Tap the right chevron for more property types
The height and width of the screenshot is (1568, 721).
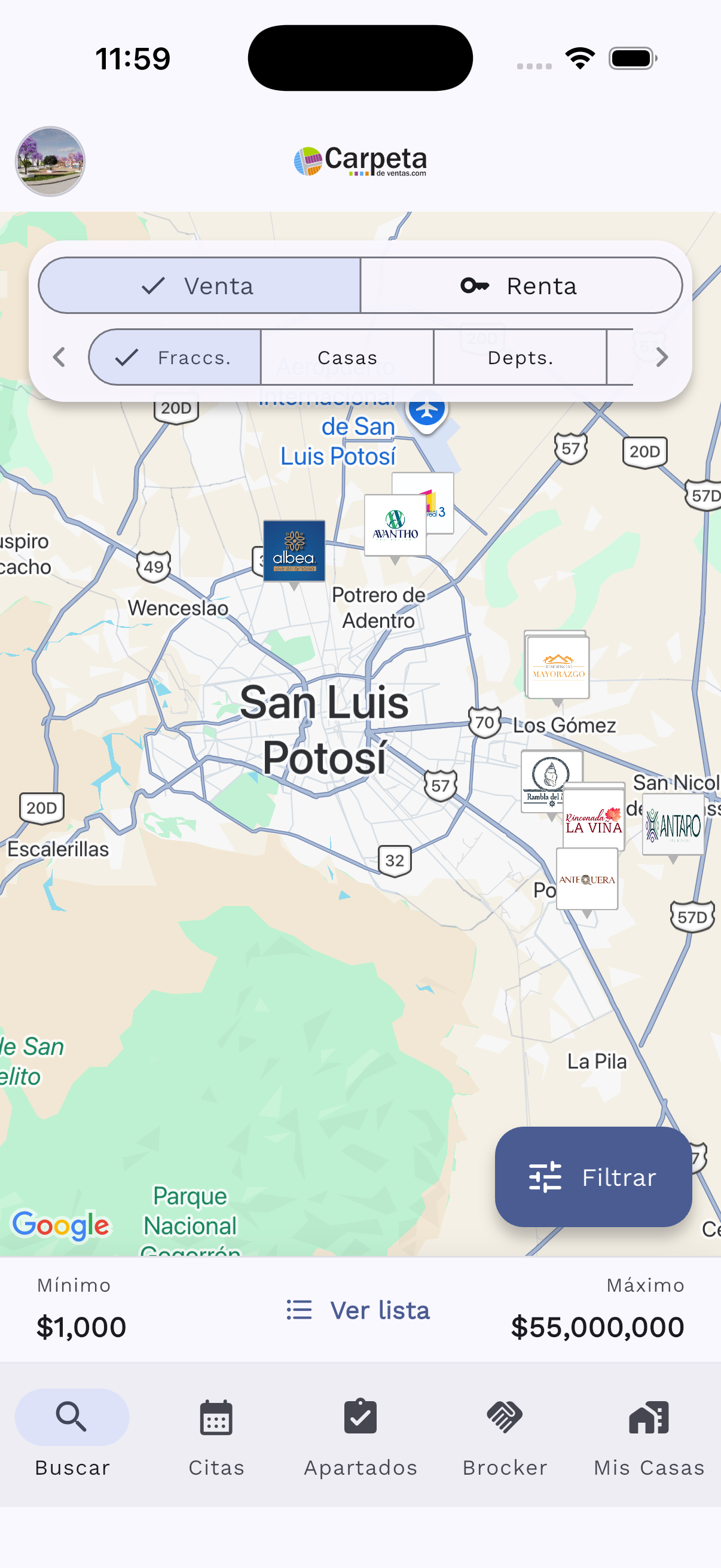coord(662,357)
